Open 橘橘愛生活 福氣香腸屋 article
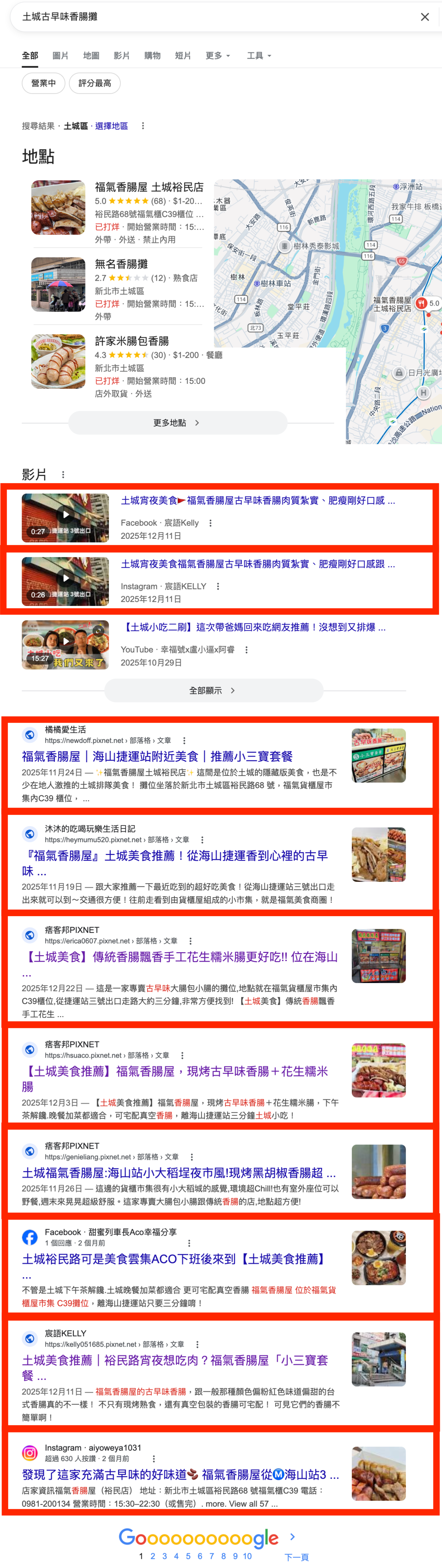This screenshot has height=1568, width=442. click(157, 756)
